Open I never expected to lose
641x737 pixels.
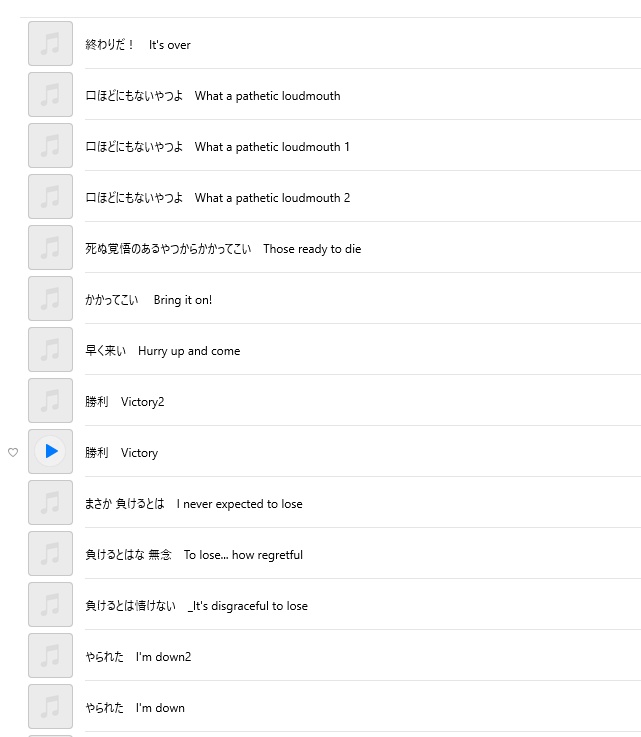194,504
